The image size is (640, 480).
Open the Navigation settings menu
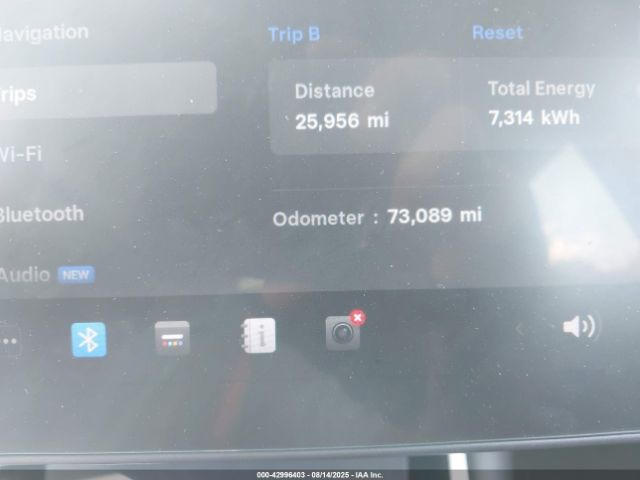(45, 32)
